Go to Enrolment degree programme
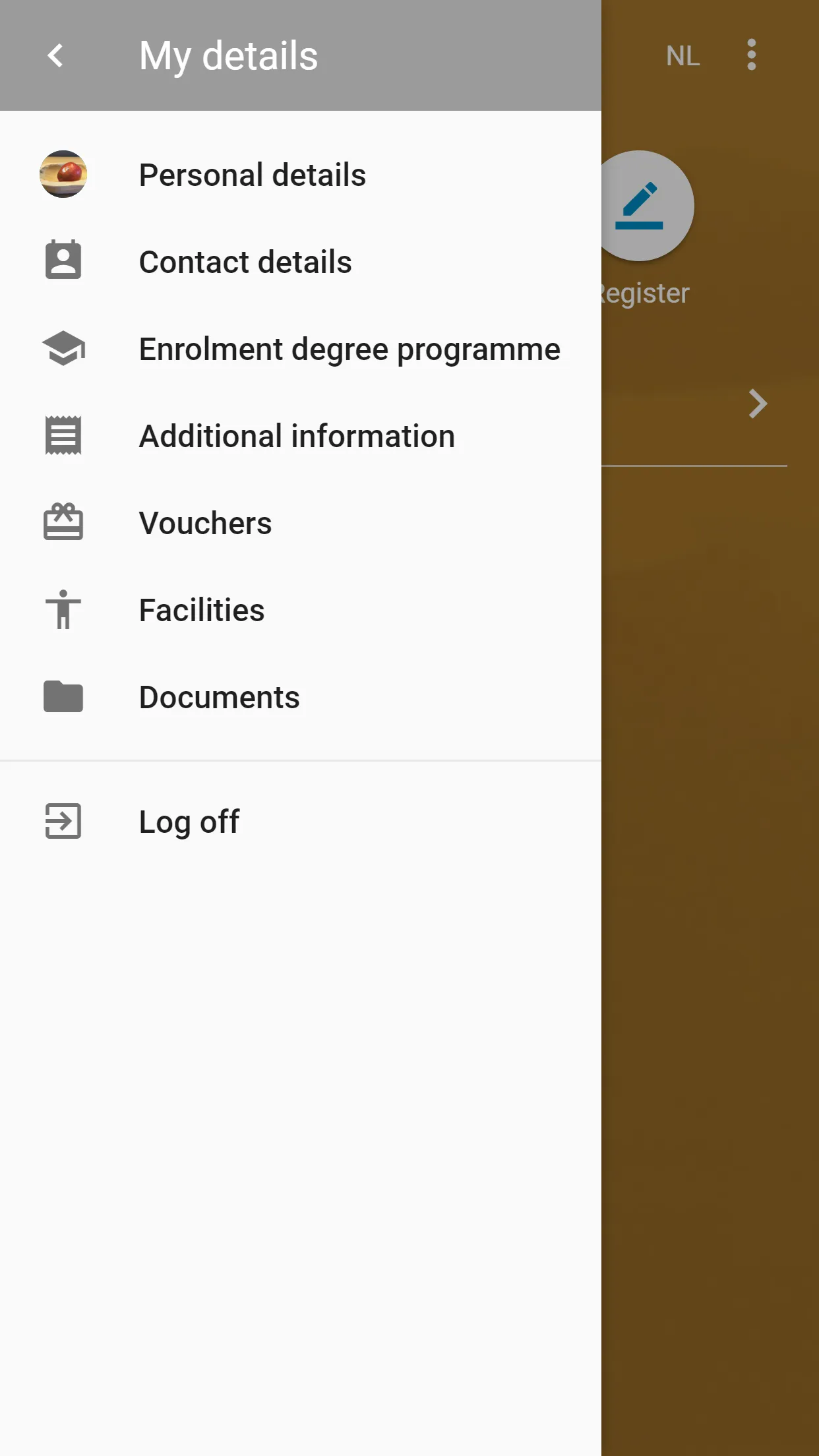Screen dimensions: 819x1456 [x=349, y=349]
